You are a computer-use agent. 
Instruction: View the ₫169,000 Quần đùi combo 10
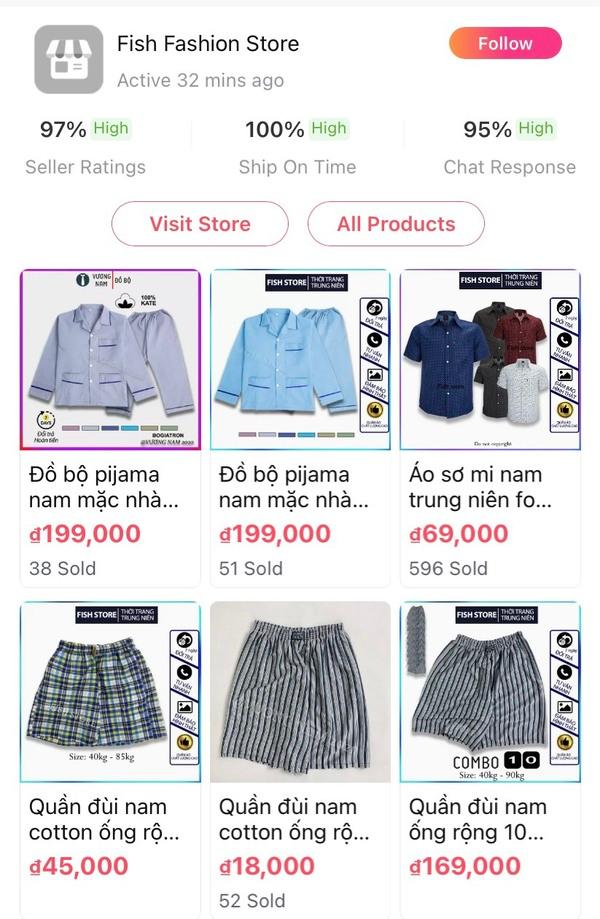point(490,692)
